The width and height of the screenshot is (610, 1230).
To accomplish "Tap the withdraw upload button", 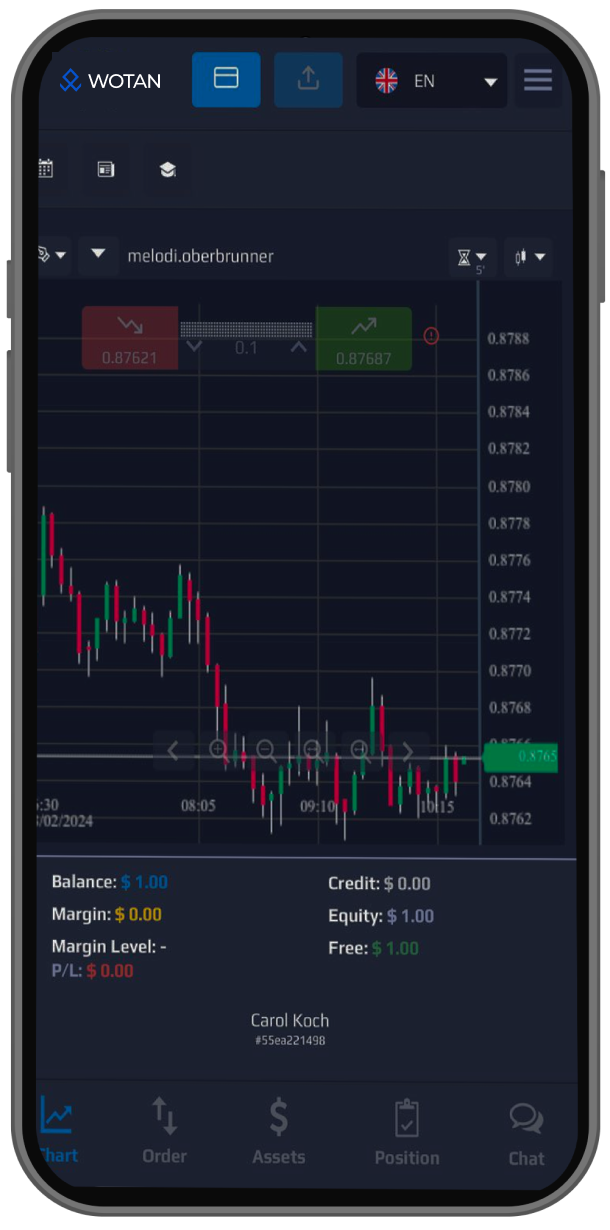I will pyautogui.click(x=308, y=80).
